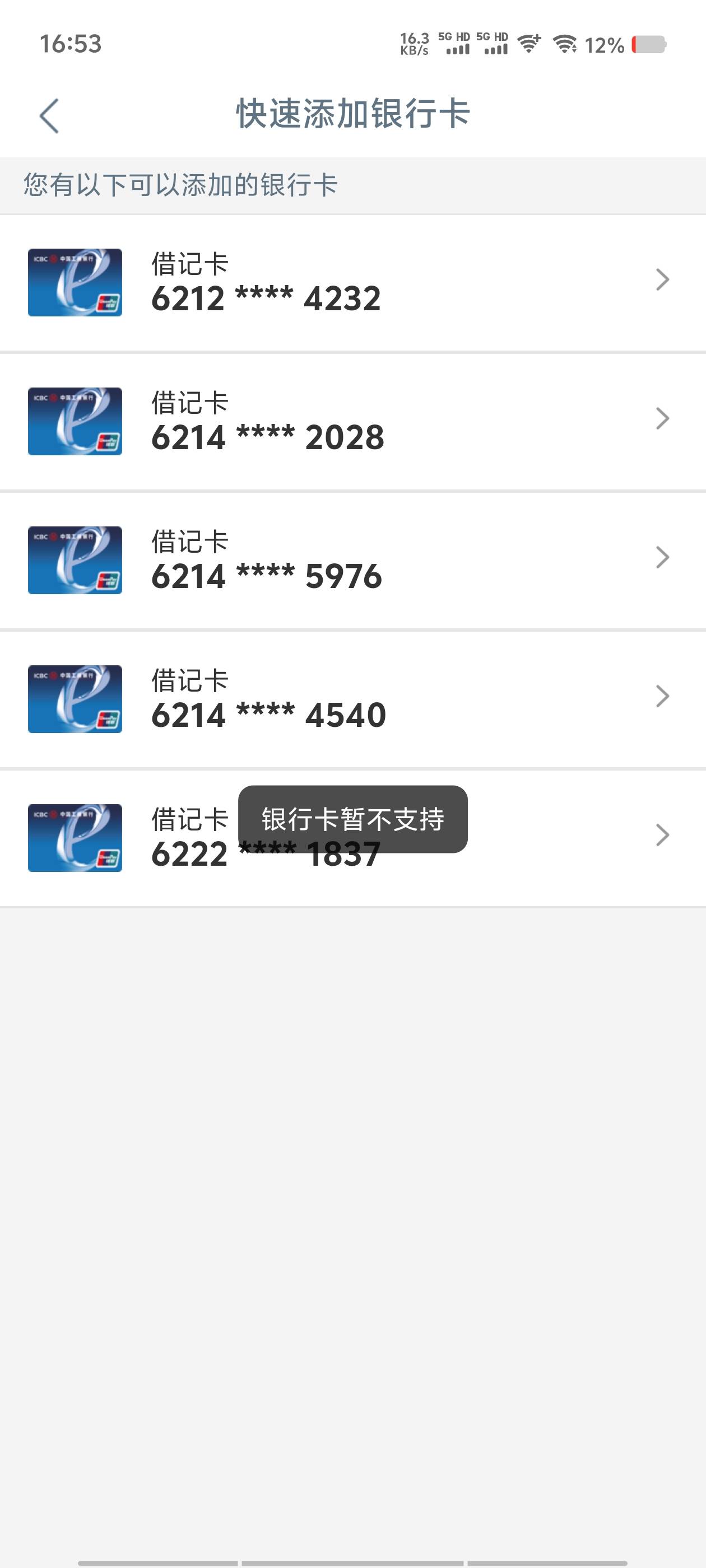
Task: Select the debit card ending in 4232
Action: click(x=352, y=282)
